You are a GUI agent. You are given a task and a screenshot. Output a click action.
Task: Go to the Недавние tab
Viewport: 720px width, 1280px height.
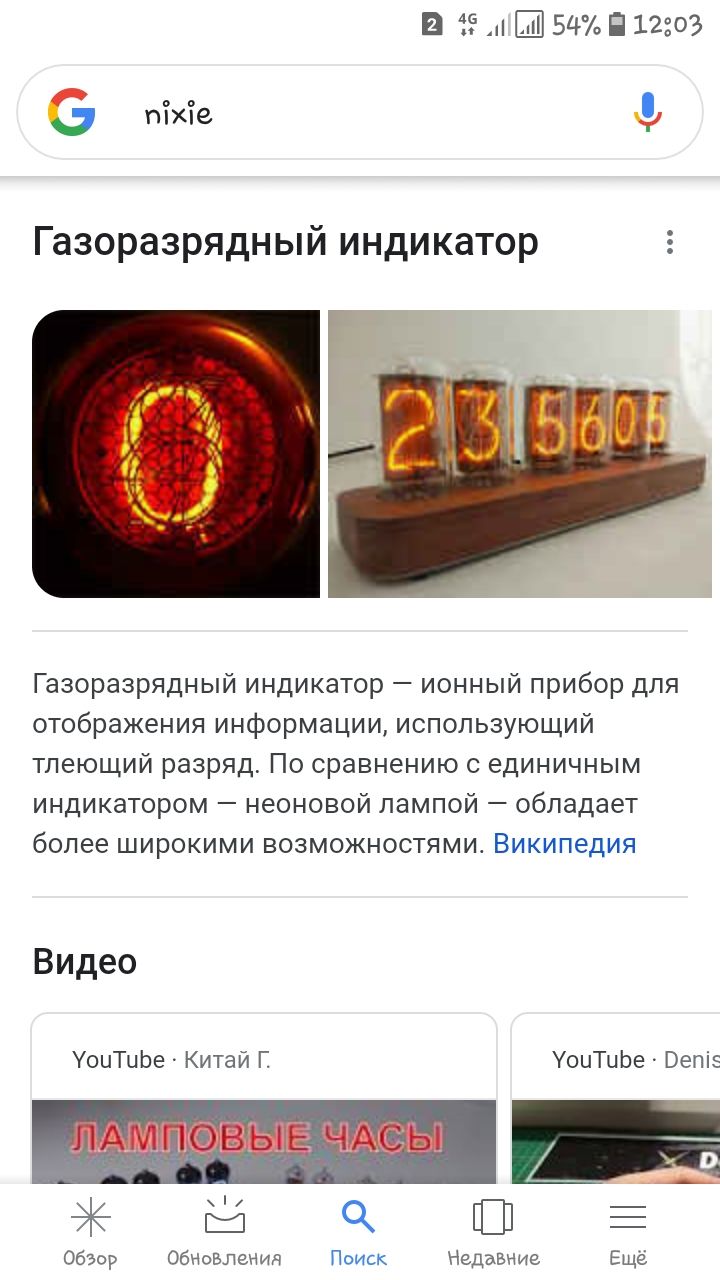(x=492, y=1234)
